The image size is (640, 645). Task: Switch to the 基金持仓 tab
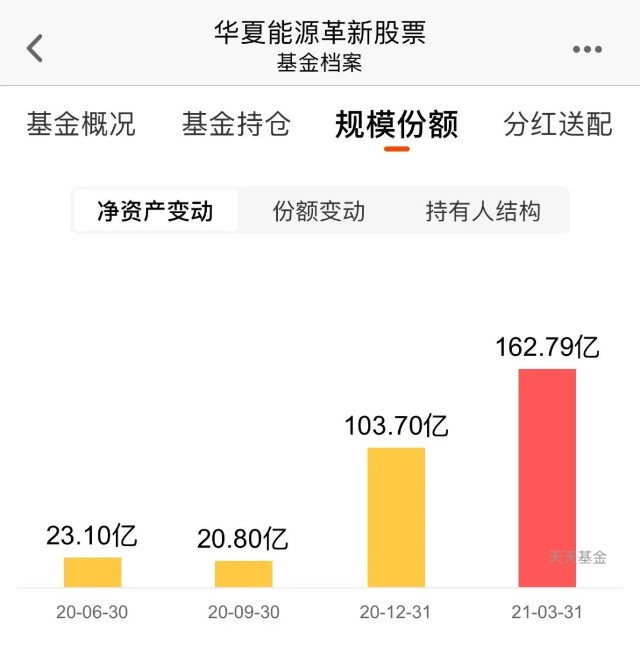(x=236, y=125)
